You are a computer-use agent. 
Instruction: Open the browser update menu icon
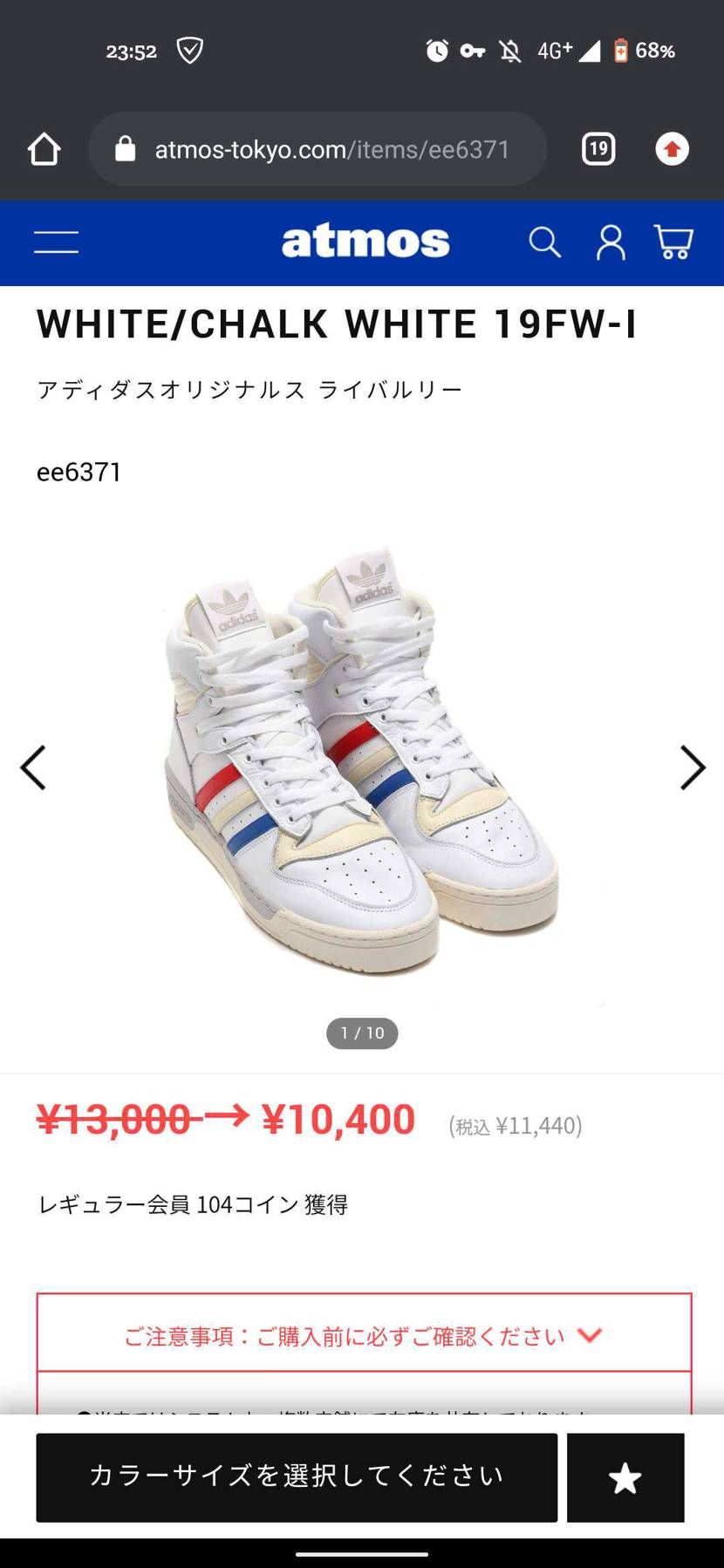672,149
